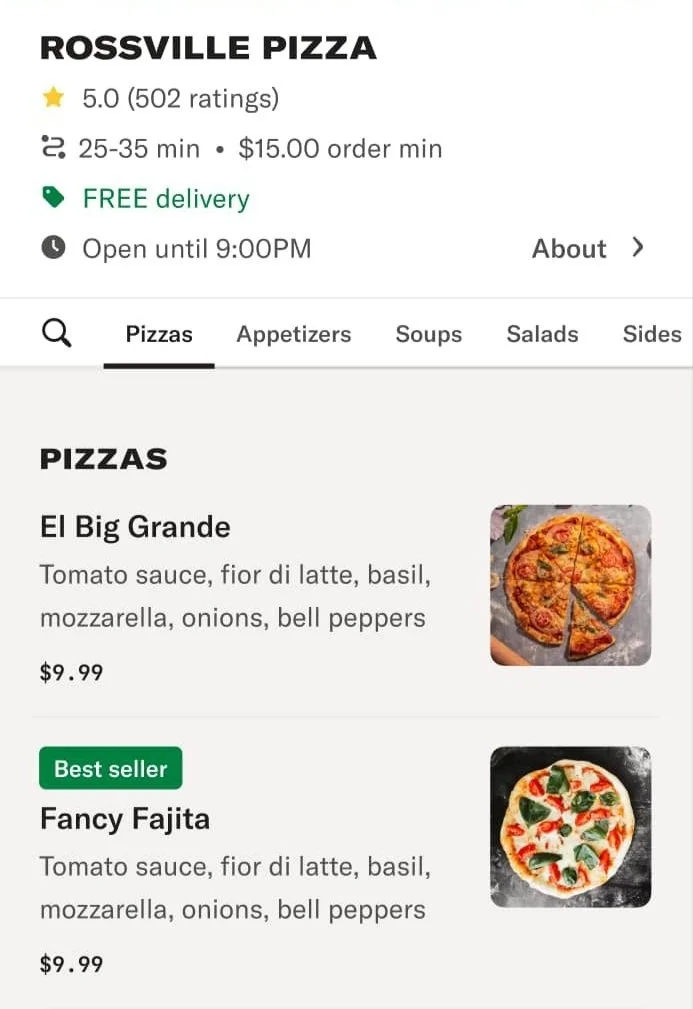Open the menu search icon
The image size is (693, 1009).
(57, 333)
